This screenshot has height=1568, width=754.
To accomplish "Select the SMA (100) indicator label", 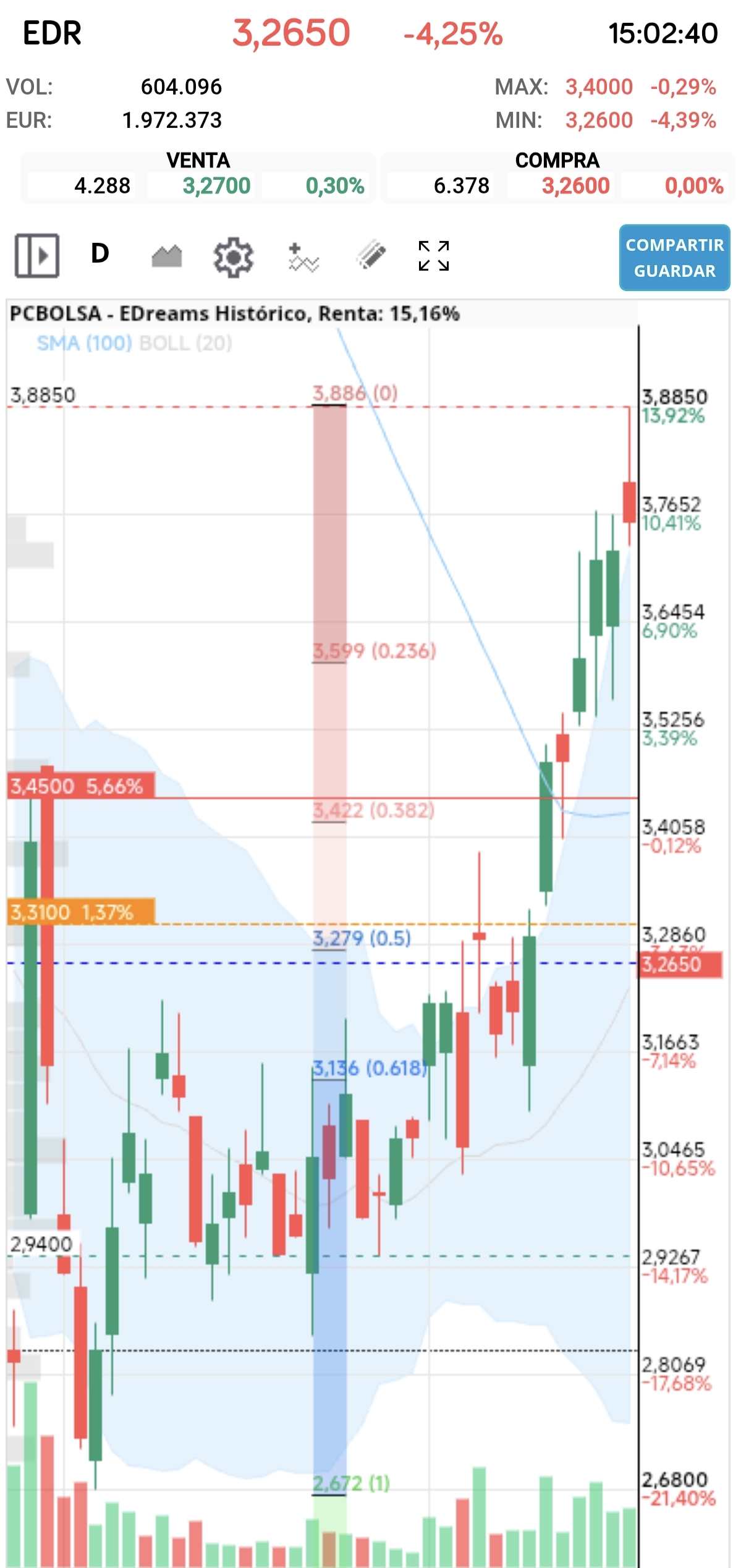I will 84,343.
